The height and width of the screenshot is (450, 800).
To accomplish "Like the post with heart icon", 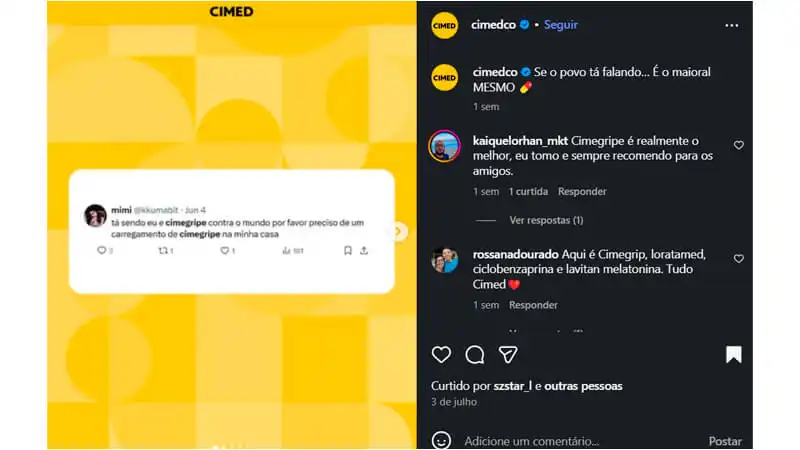I will 441,354.
